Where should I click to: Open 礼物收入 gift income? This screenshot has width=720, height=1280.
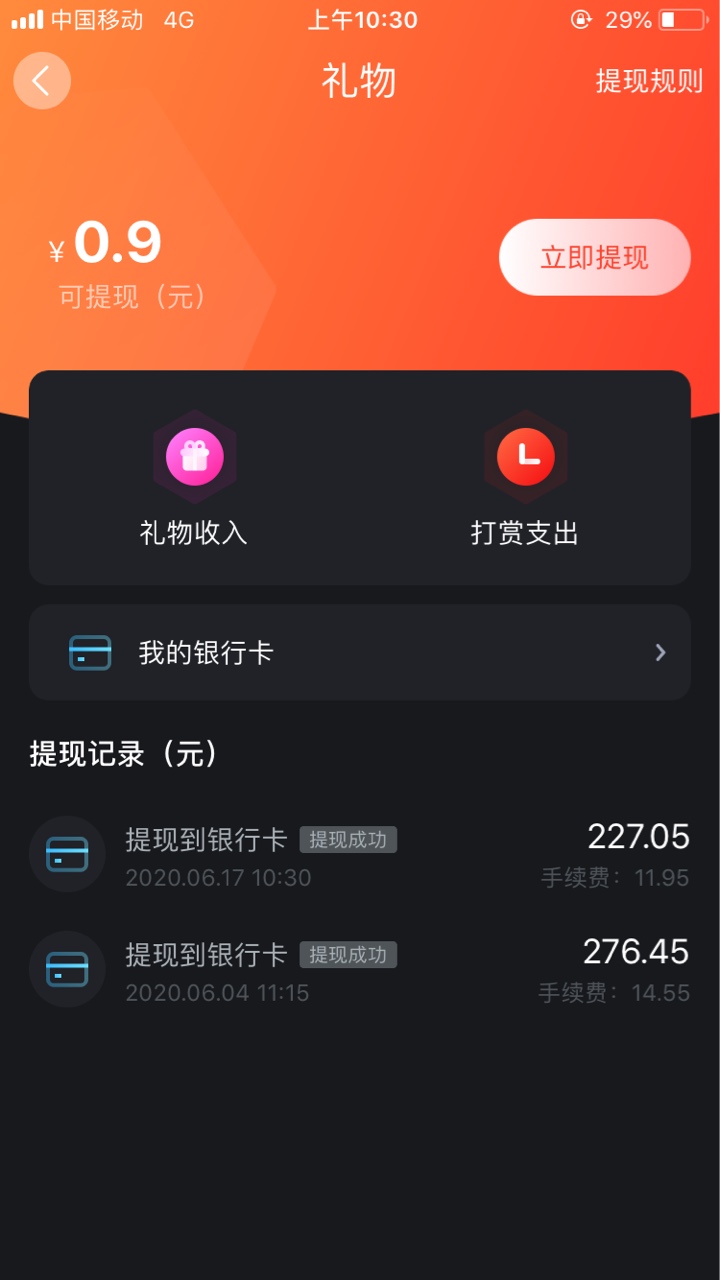tap(194, 480)
